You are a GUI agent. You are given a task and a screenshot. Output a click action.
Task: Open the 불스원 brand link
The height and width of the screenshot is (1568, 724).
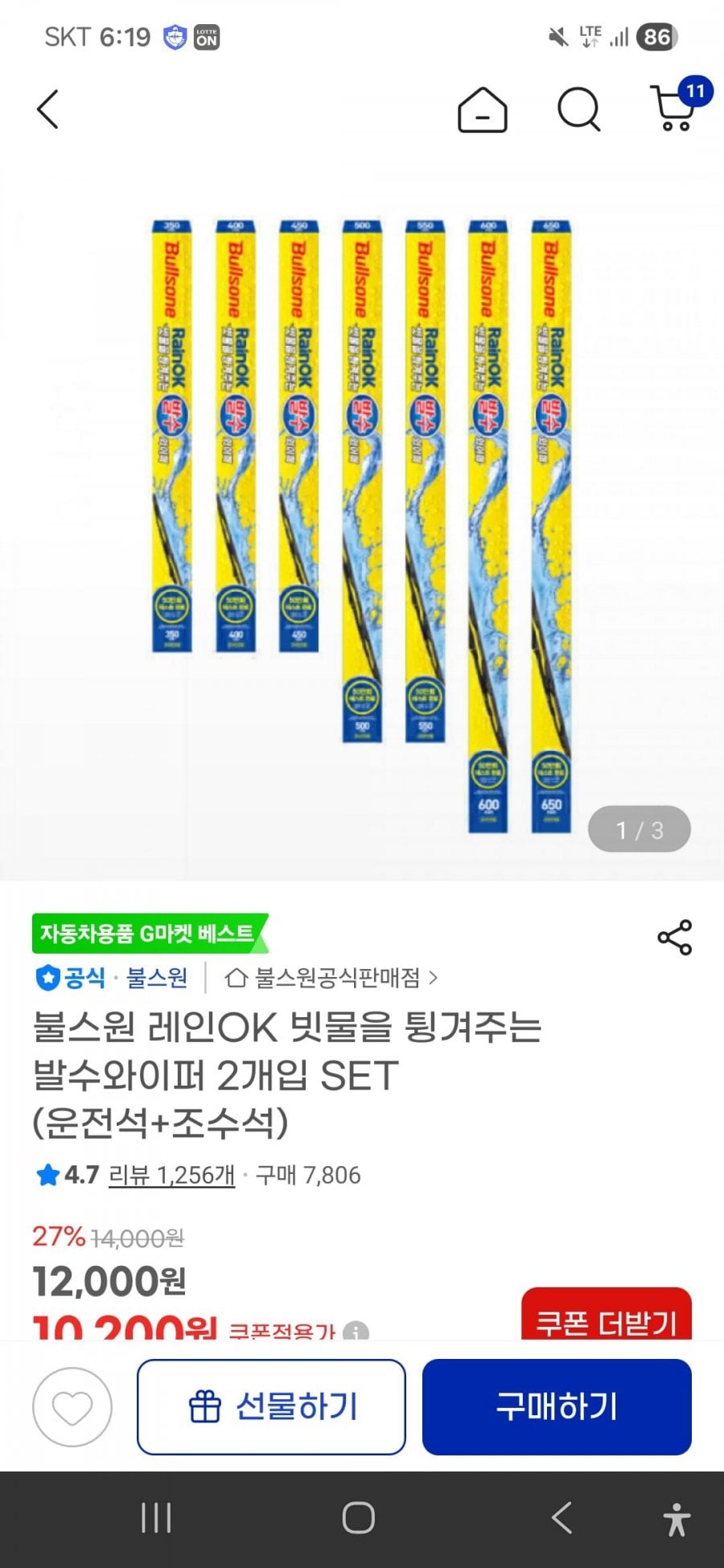coord(156,978)
